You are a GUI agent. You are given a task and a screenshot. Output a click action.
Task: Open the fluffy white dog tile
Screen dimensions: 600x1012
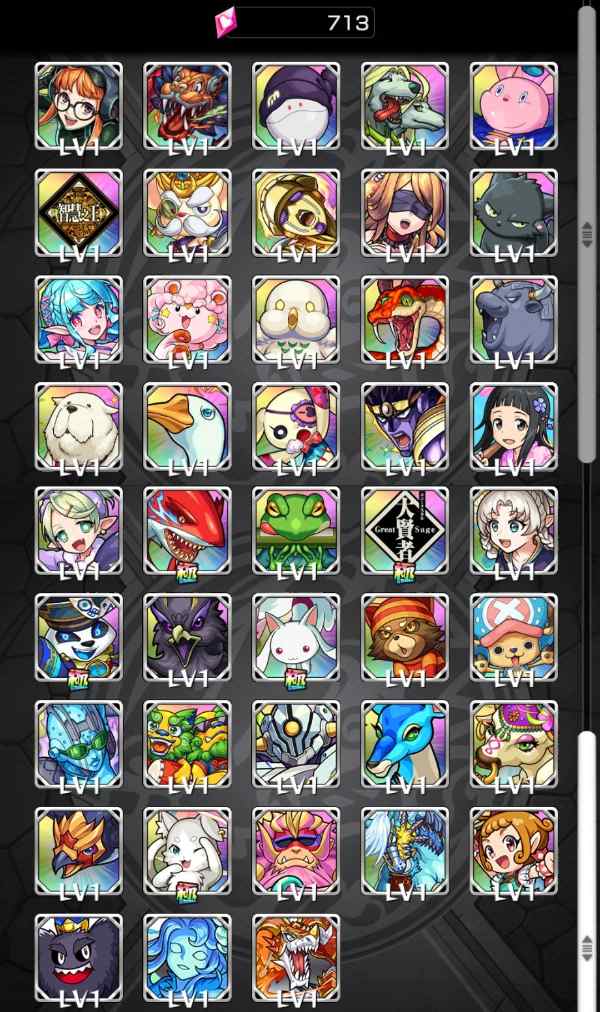[79, 424]
